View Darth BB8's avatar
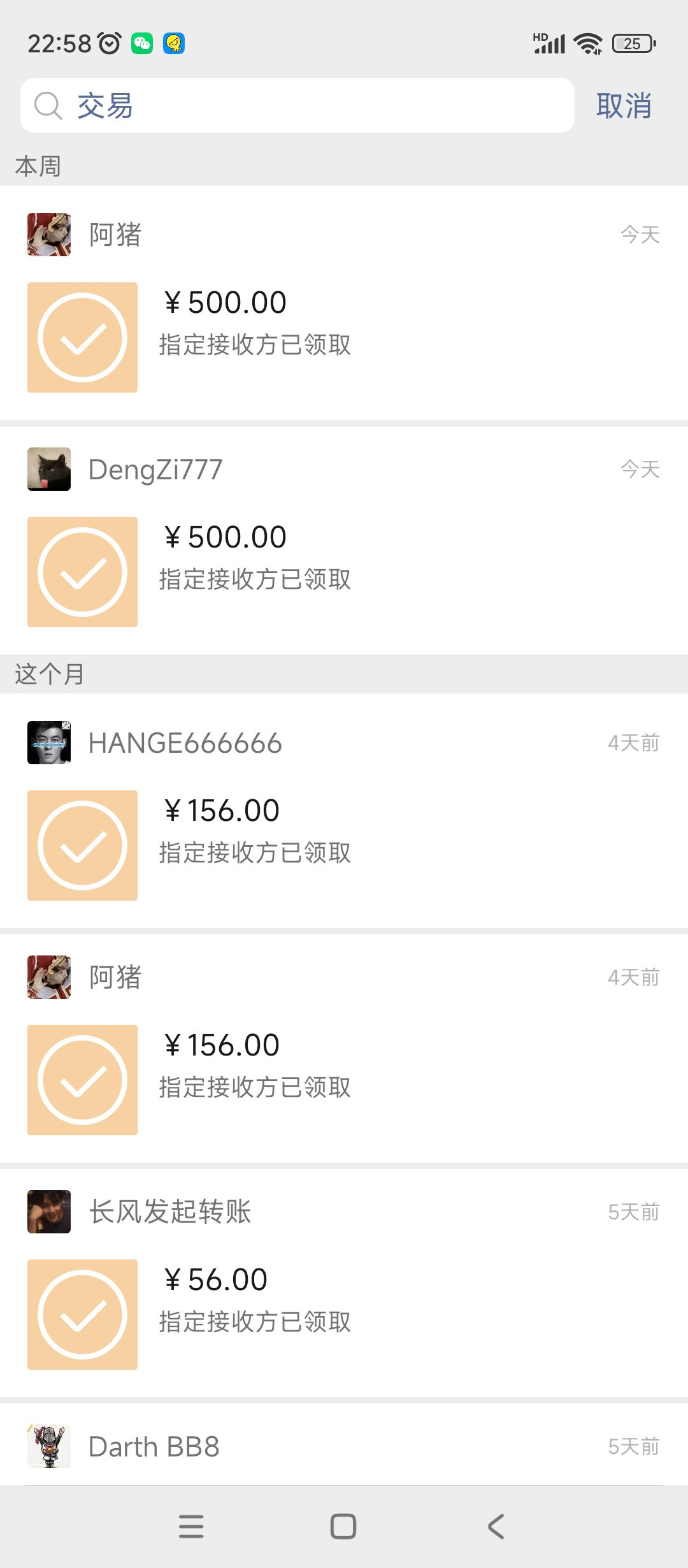688x1568 pixels. tap(48, 1446)
